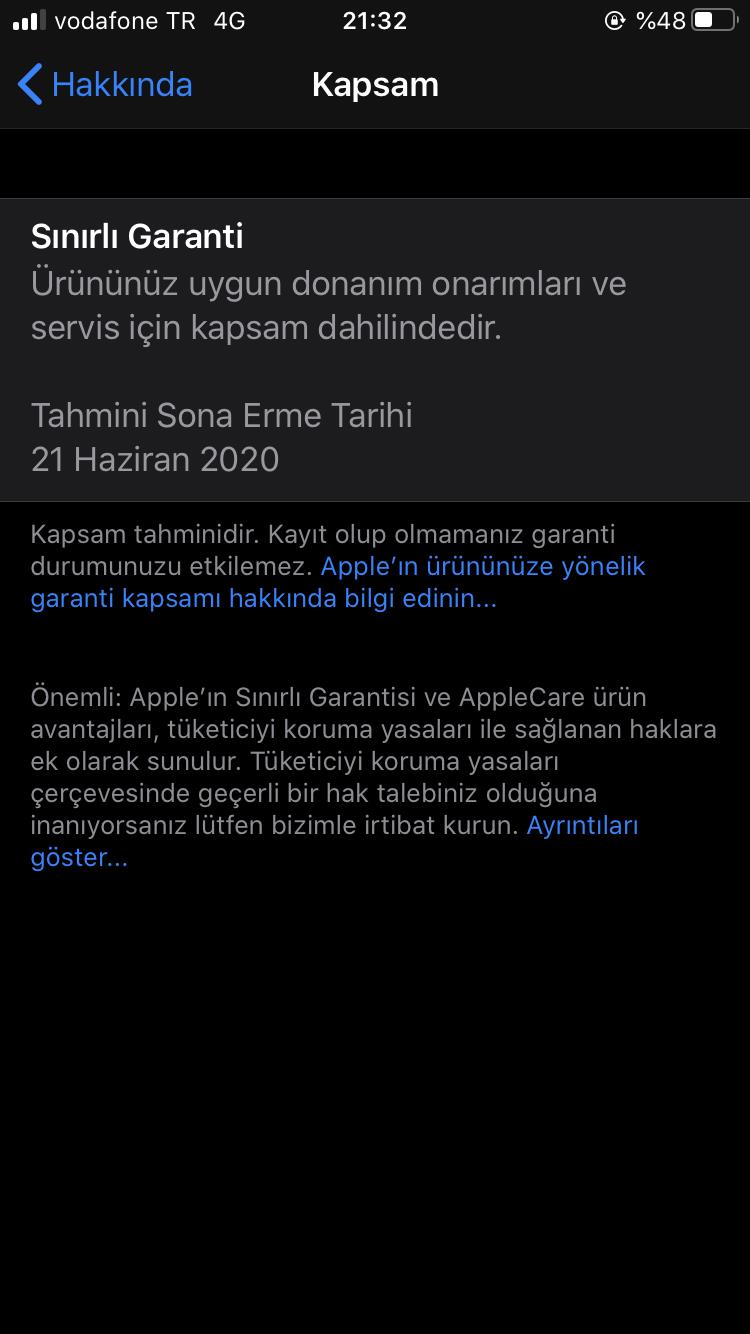750x1334 pixels.
Task: Go back to Hakkında
Action: (105, 85)
